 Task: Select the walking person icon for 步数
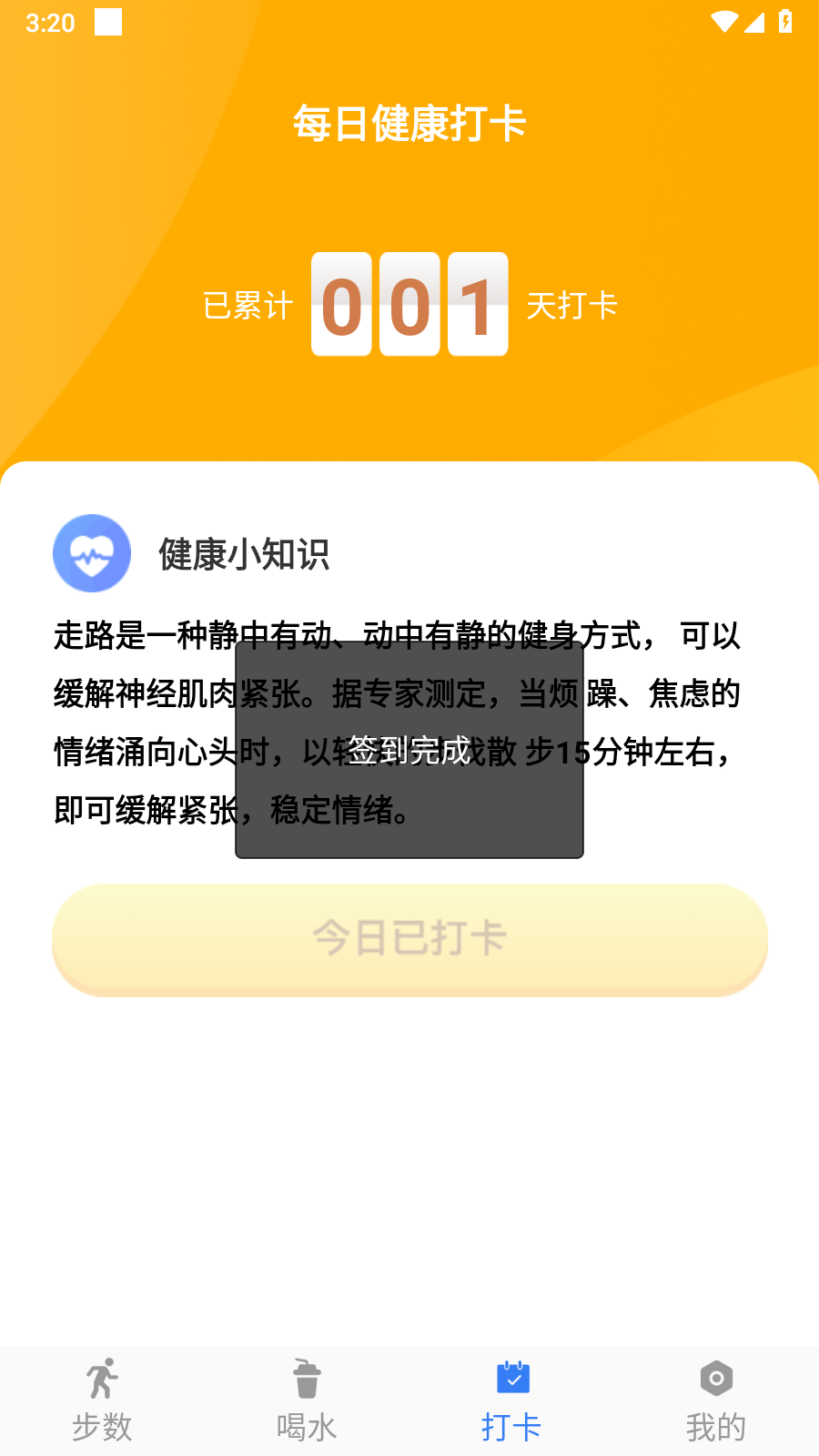click(x=101, y=1380)
